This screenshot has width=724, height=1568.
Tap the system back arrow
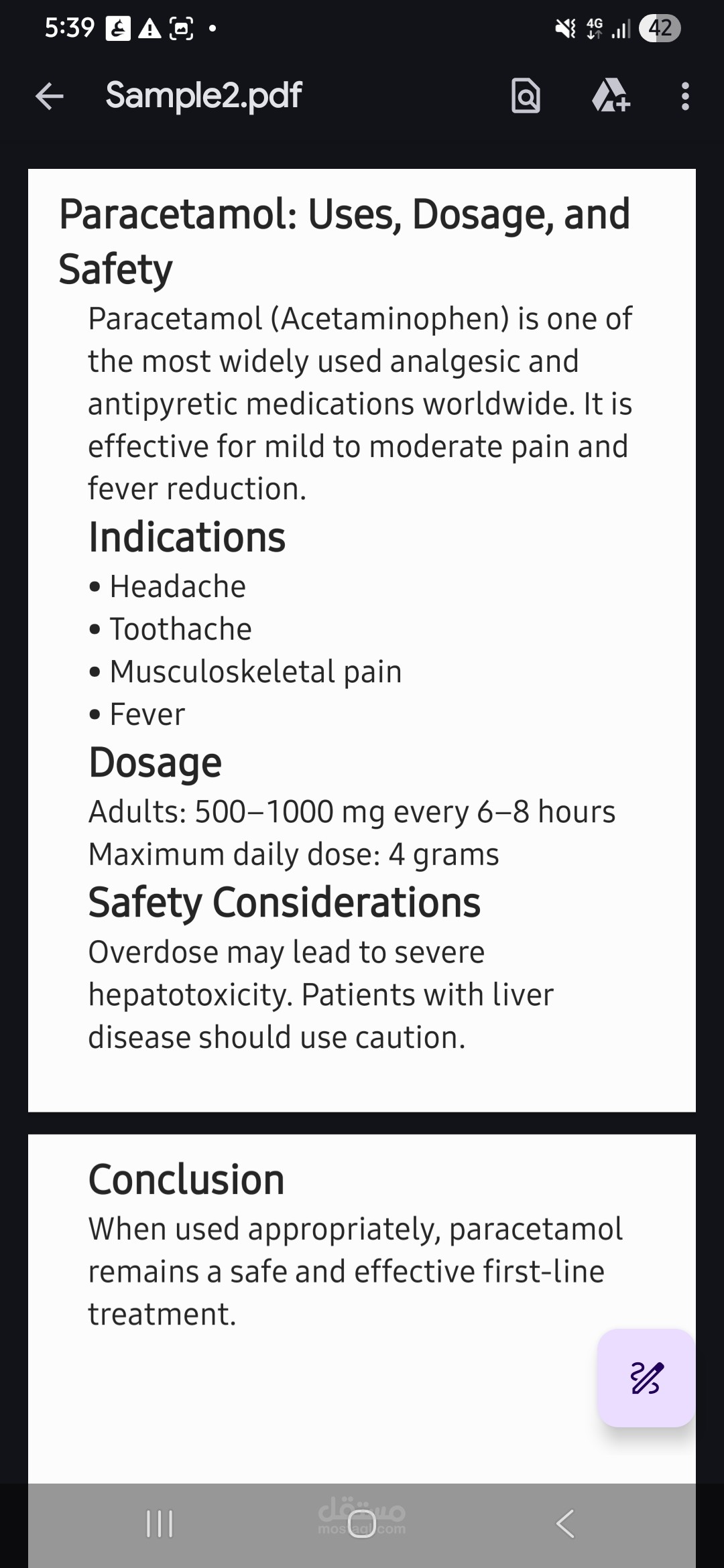click(x=565, y=1523)
